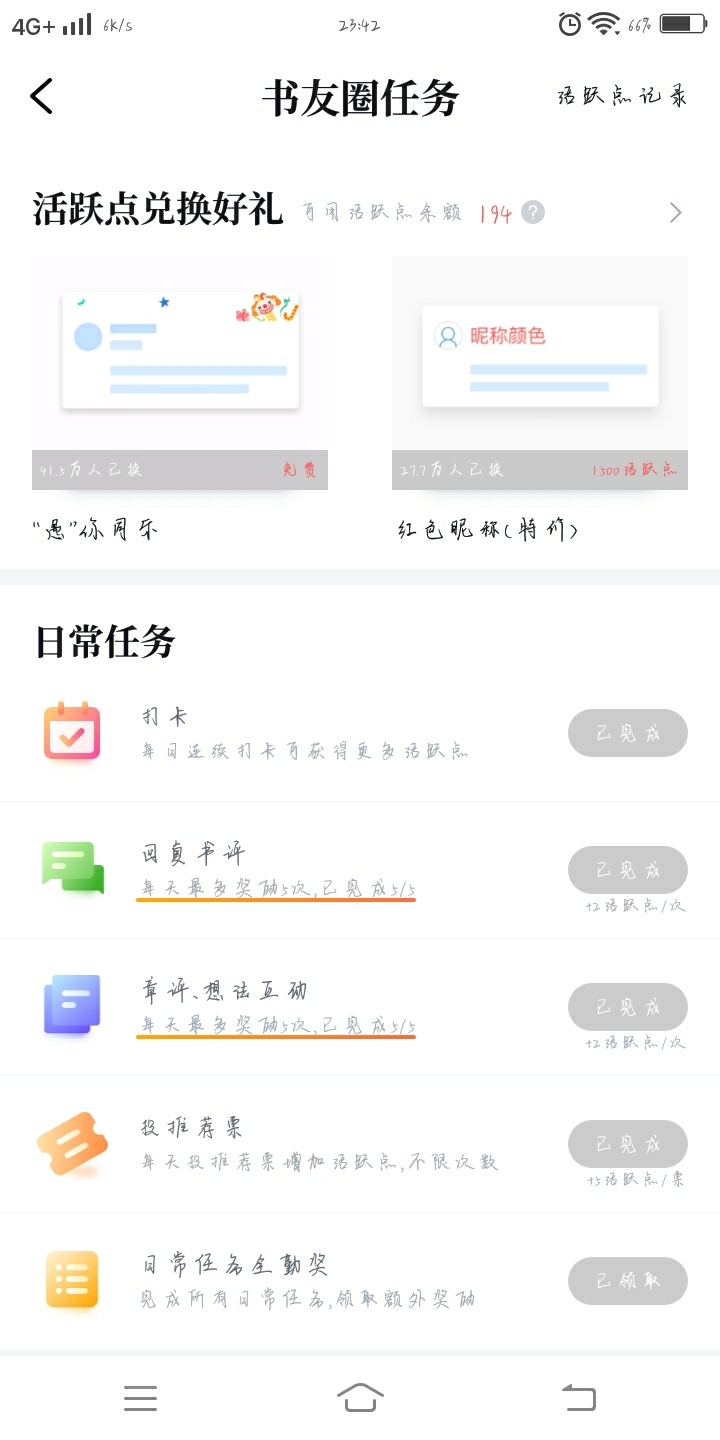Tap 已完成 button for 章评、想法互动
This screenshot has height=1440, width=720.
pos(628,1007)
